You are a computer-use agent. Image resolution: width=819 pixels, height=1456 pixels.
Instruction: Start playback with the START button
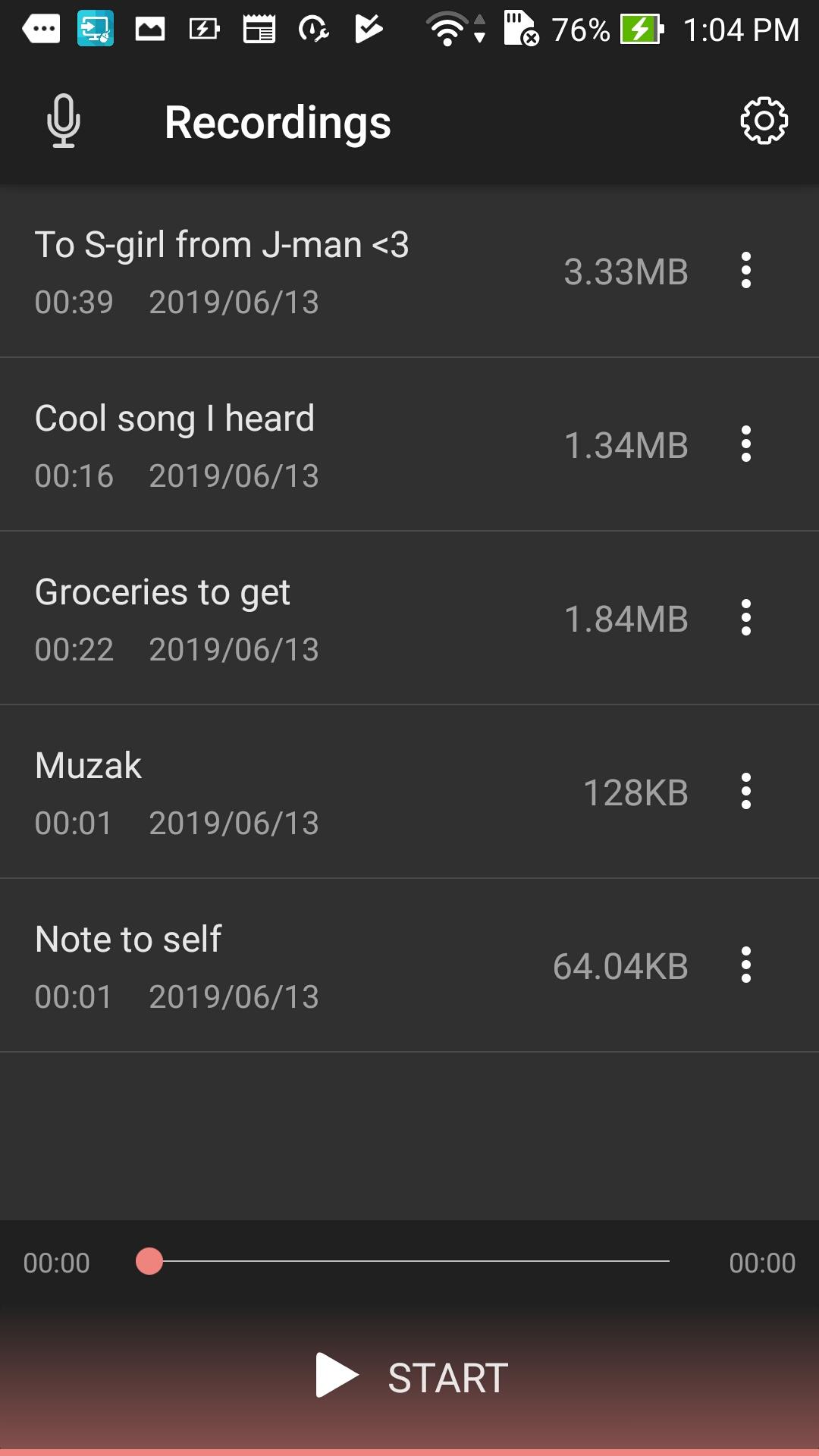[411, 1377]
